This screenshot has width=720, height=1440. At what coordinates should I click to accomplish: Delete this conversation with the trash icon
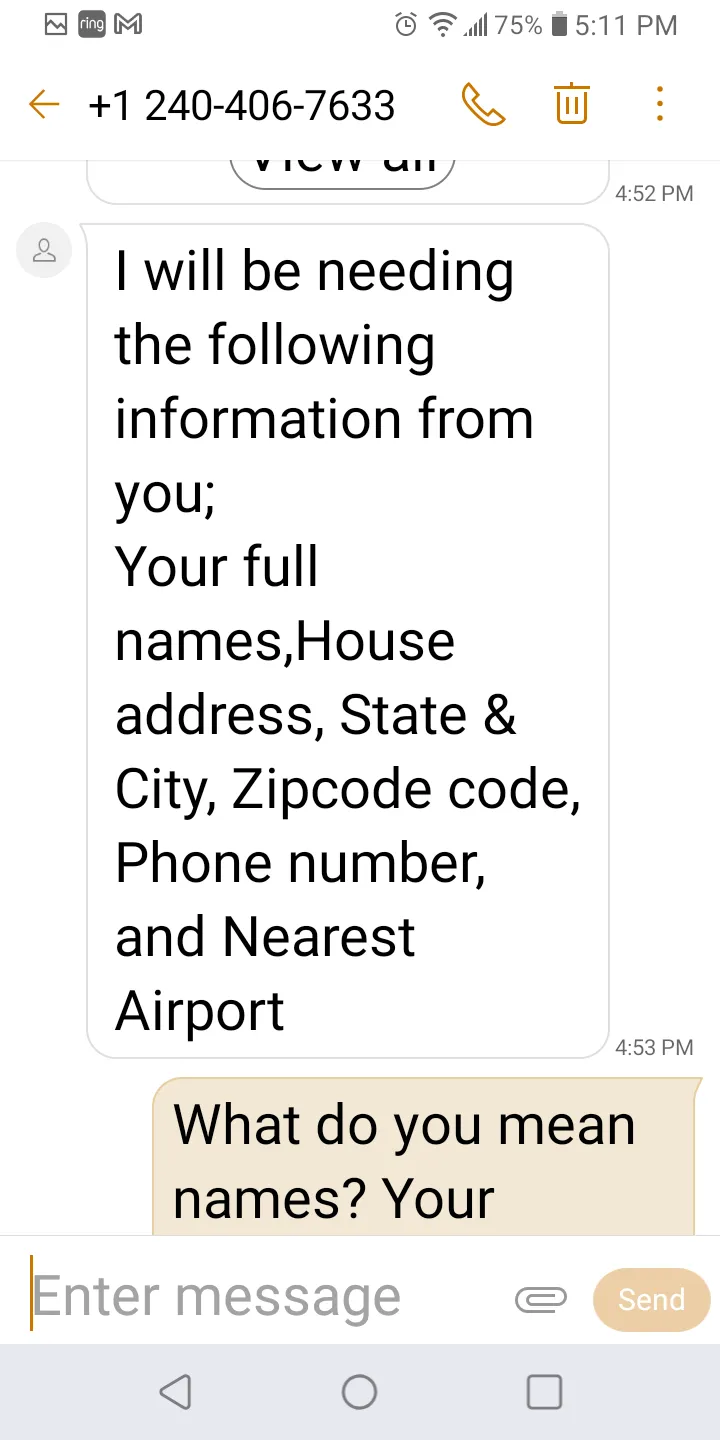pos(571,104)
